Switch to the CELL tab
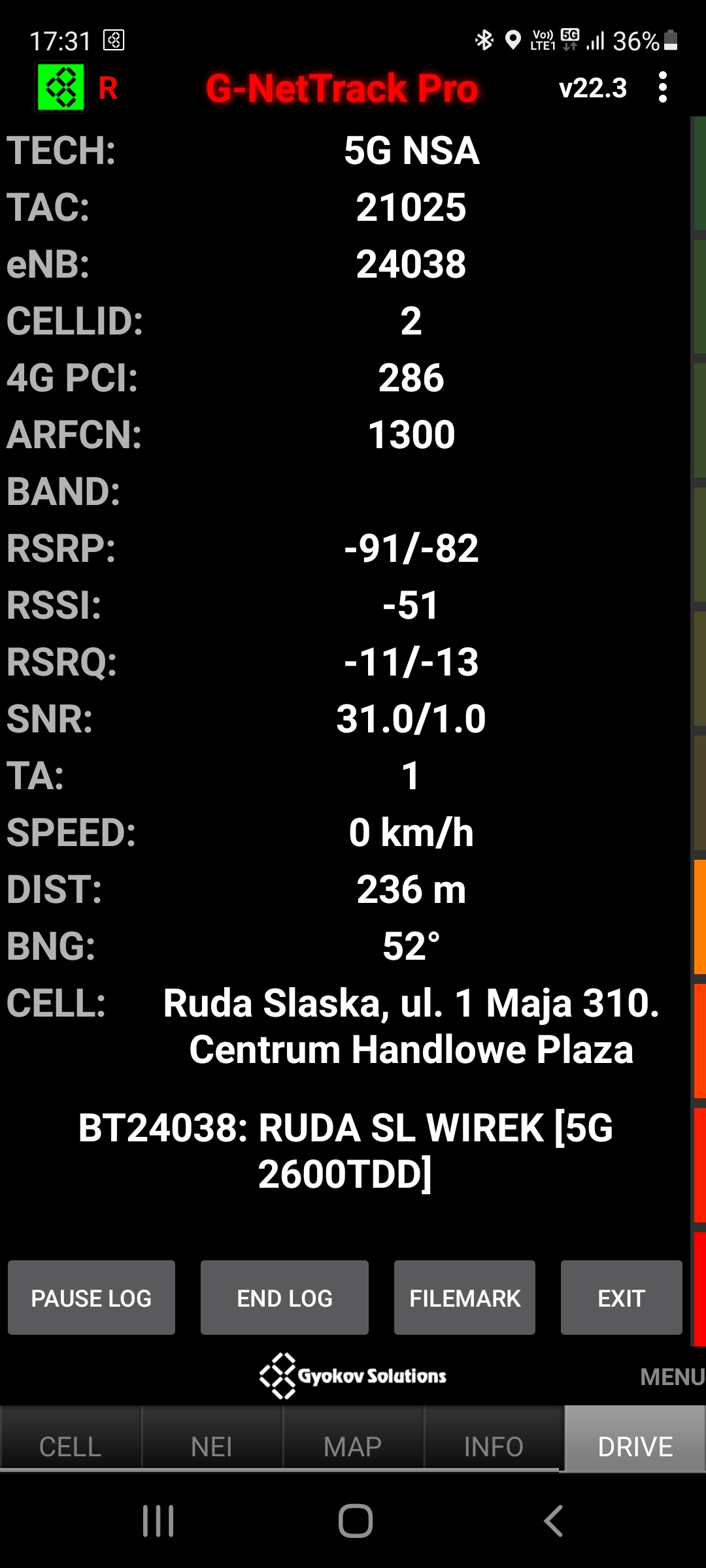 [71, 1446]
